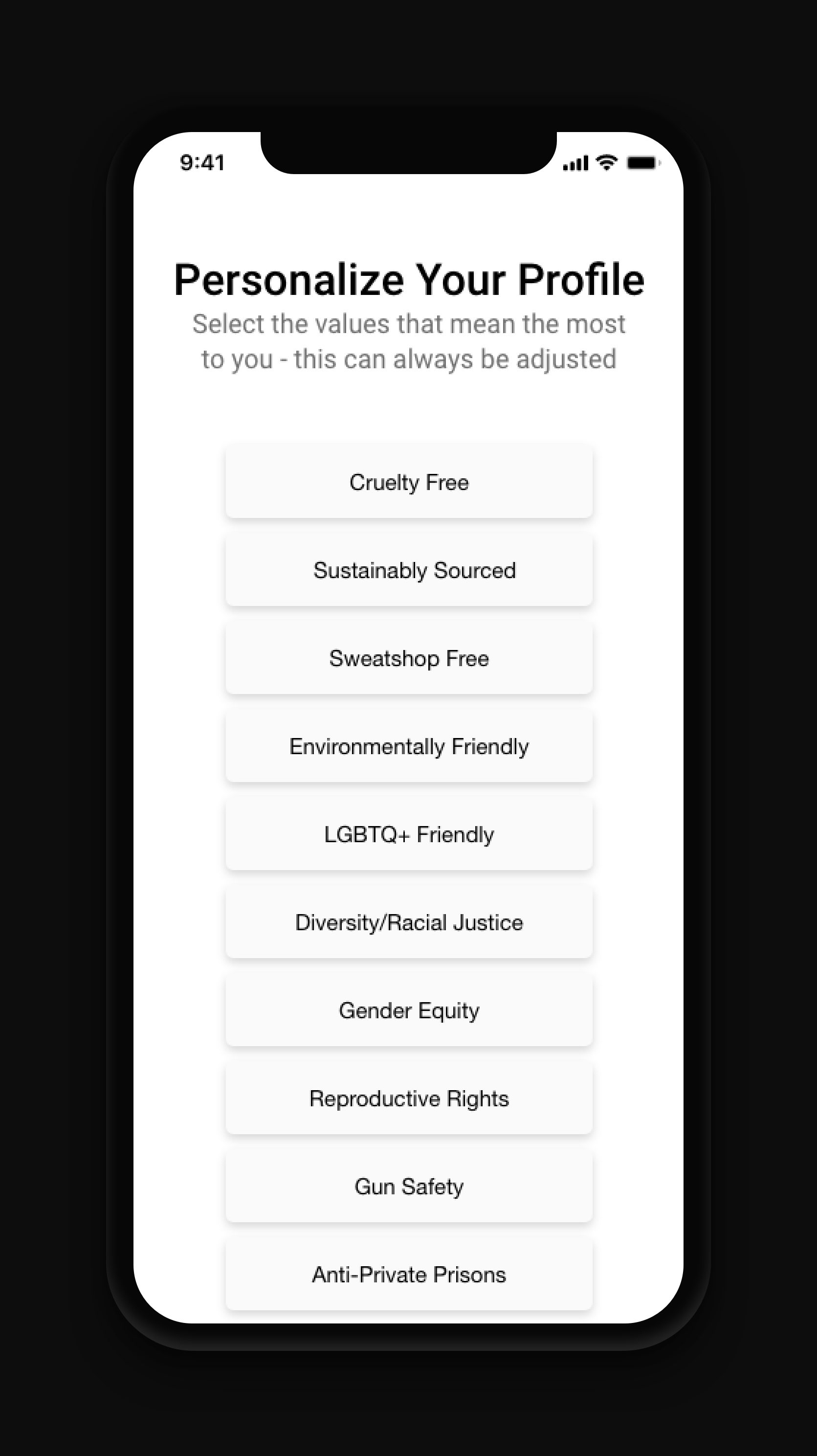Choose Anti-Private Prisons
This screenshot has width=817, height=1456.
tap(409, 1275)
